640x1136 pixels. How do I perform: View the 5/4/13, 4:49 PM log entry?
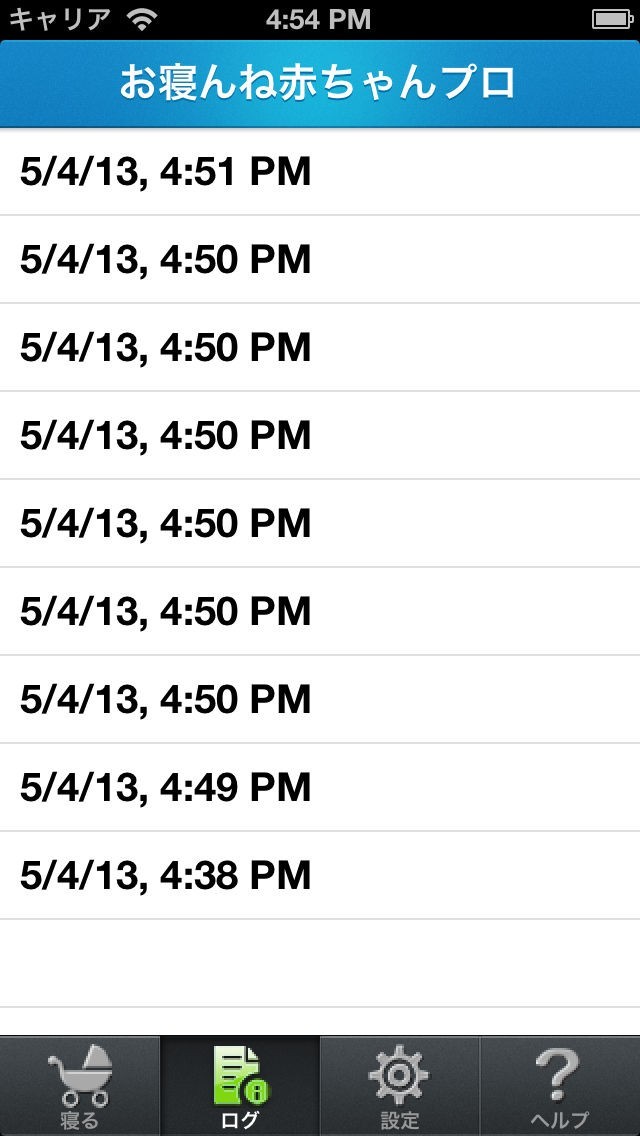[320, 788]
